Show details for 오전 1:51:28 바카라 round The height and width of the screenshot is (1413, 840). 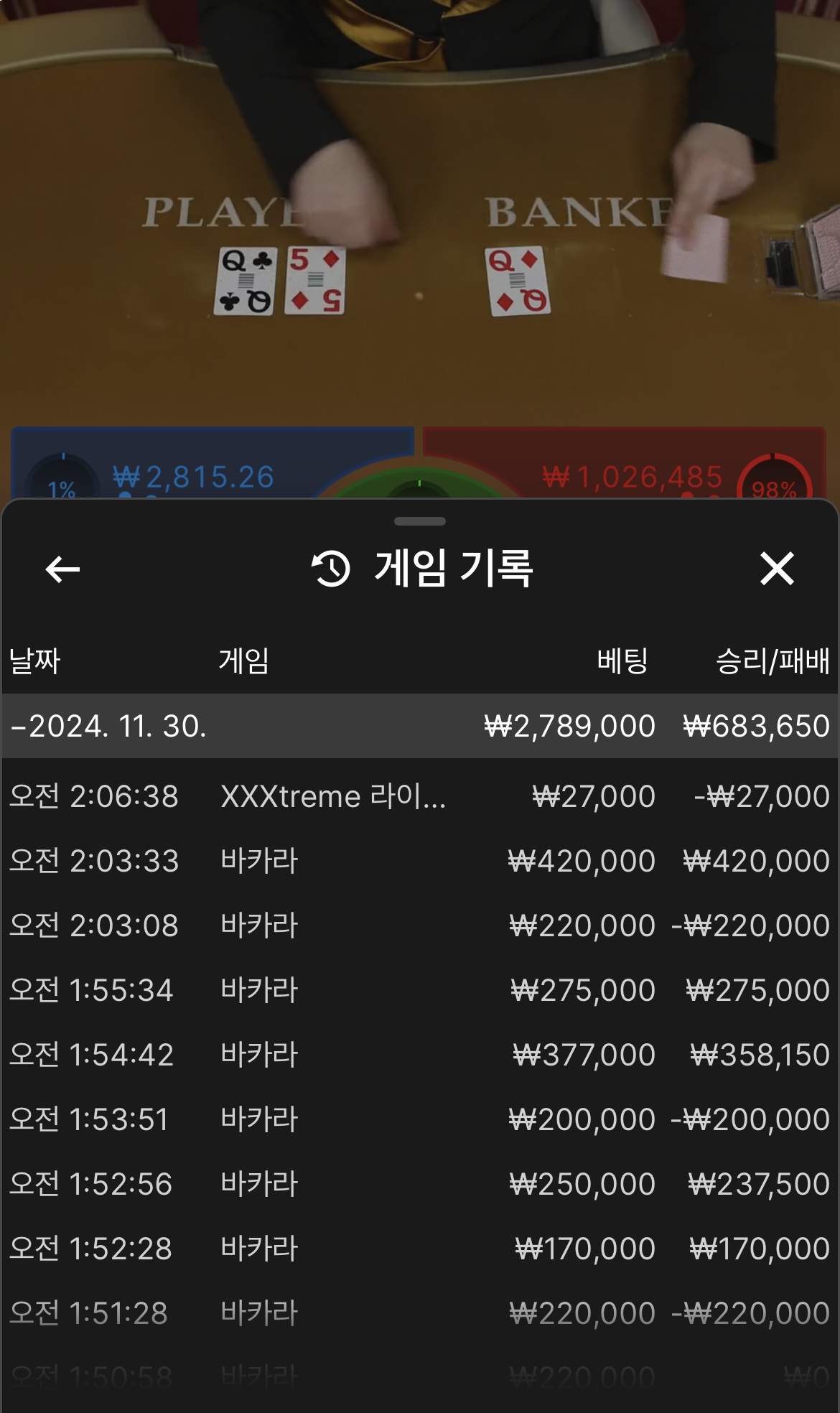(420, 1313)
